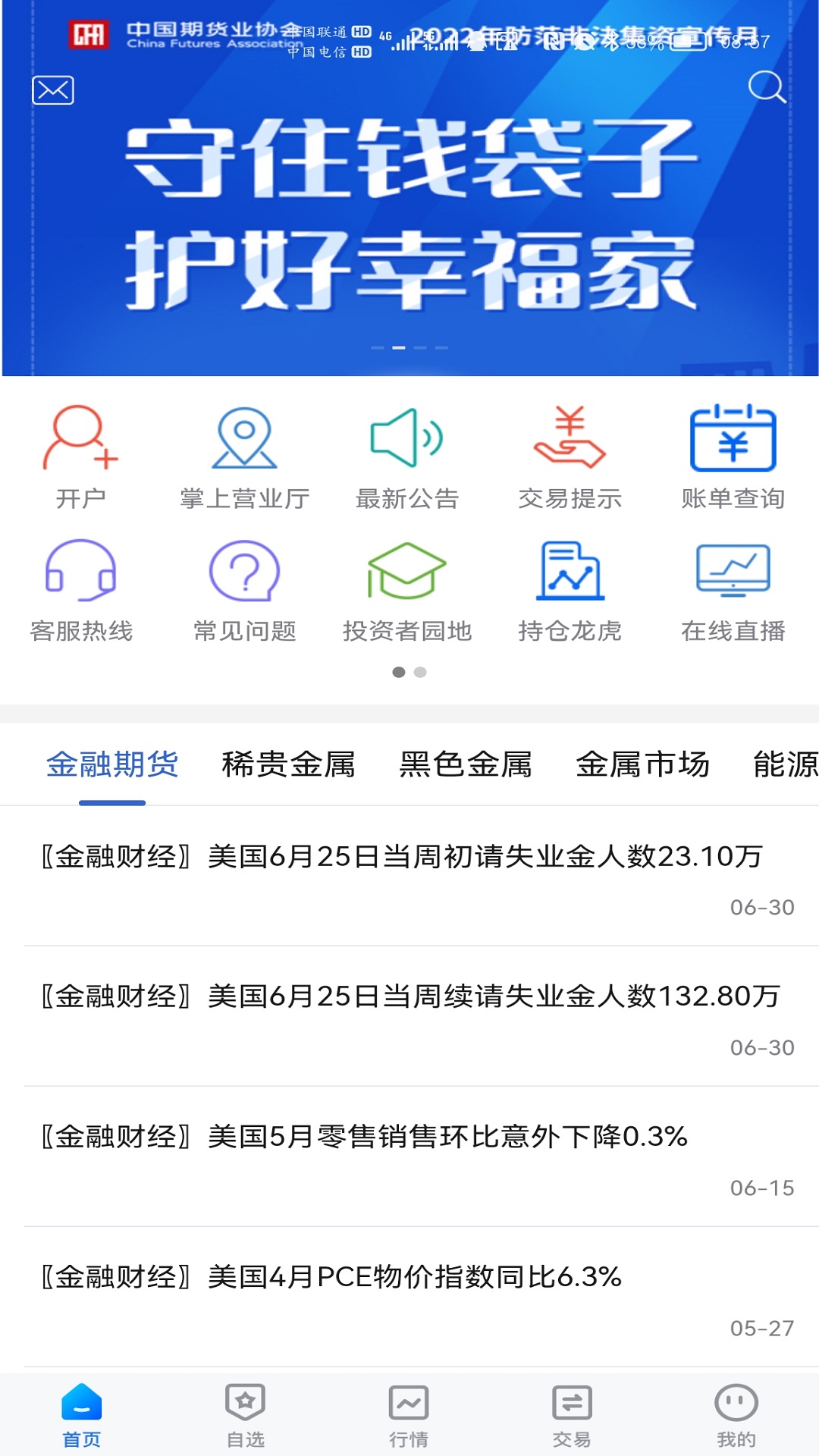
Task: Switch to the 稀贵金属 tab
Action: click(288, 764)
